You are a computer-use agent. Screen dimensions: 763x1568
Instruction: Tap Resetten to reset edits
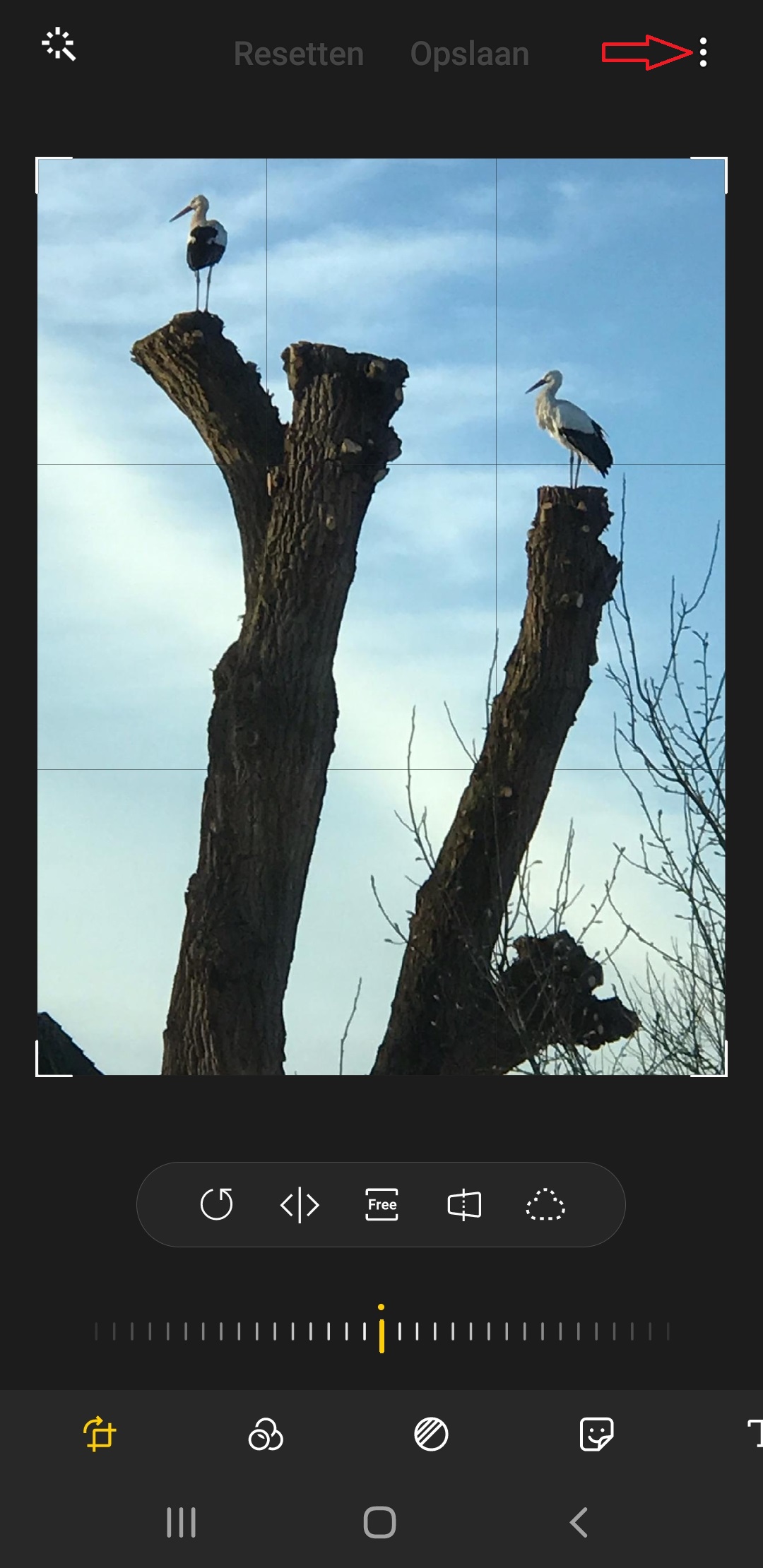299,54
